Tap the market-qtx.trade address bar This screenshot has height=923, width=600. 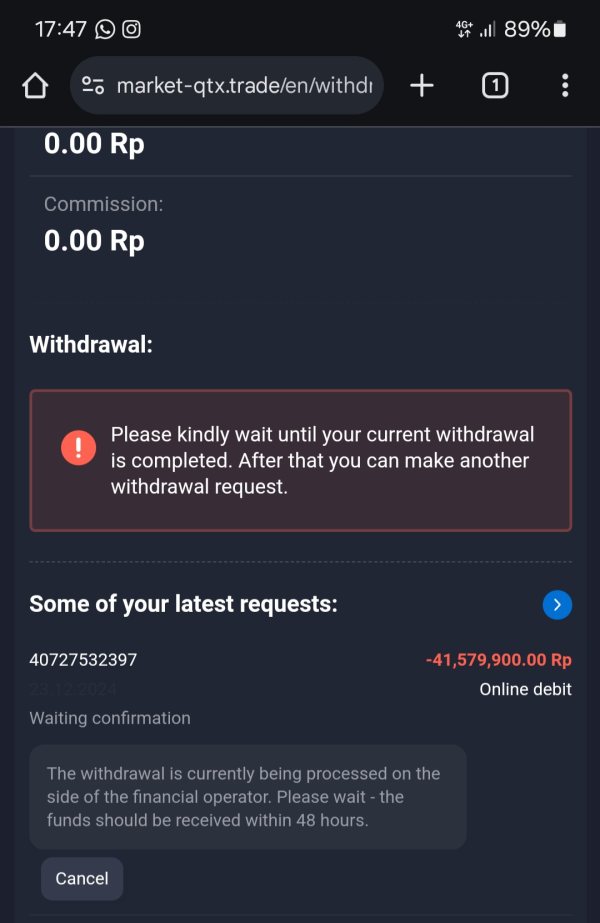(227, 86)
